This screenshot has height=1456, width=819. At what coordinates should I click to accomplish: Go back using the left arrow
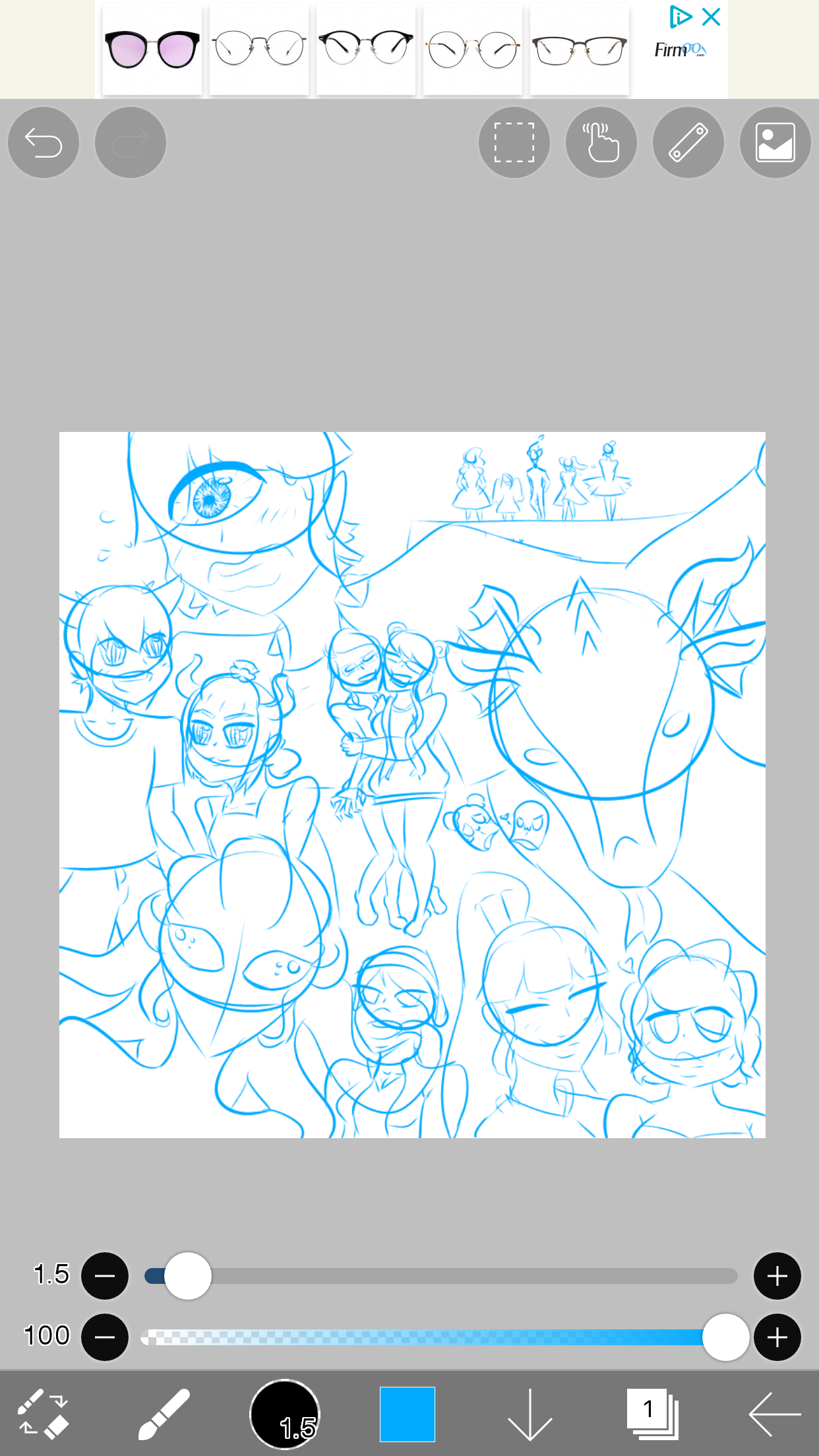tap(775, 1414)
